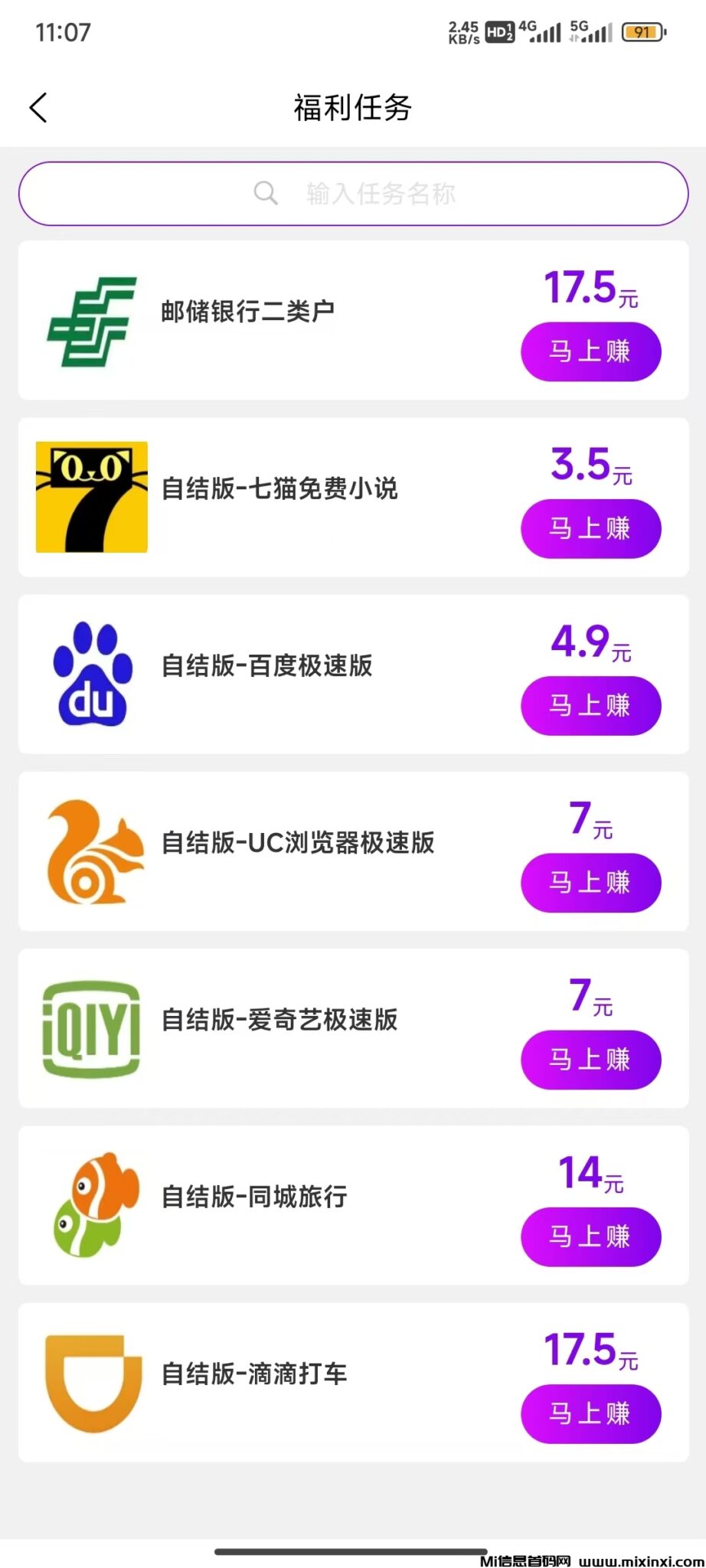Viewport: 706px width, 1568px height.
Task: Tap 马上赚 for 邮储银行二类户 task
Action: 590,351
